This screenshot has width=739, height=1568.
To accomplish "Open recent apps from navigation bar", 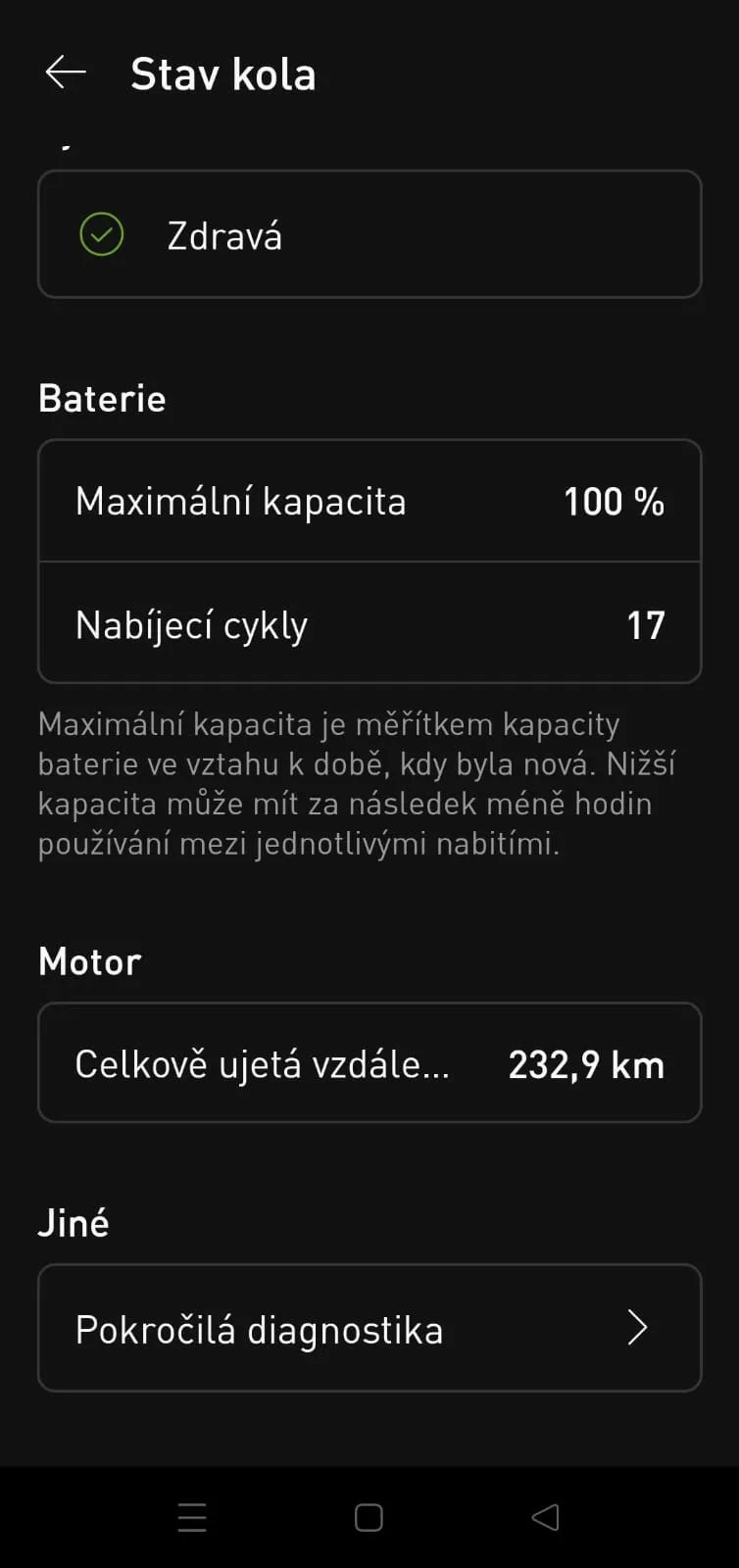I will pyautogui.click(x=192, y=1517).
